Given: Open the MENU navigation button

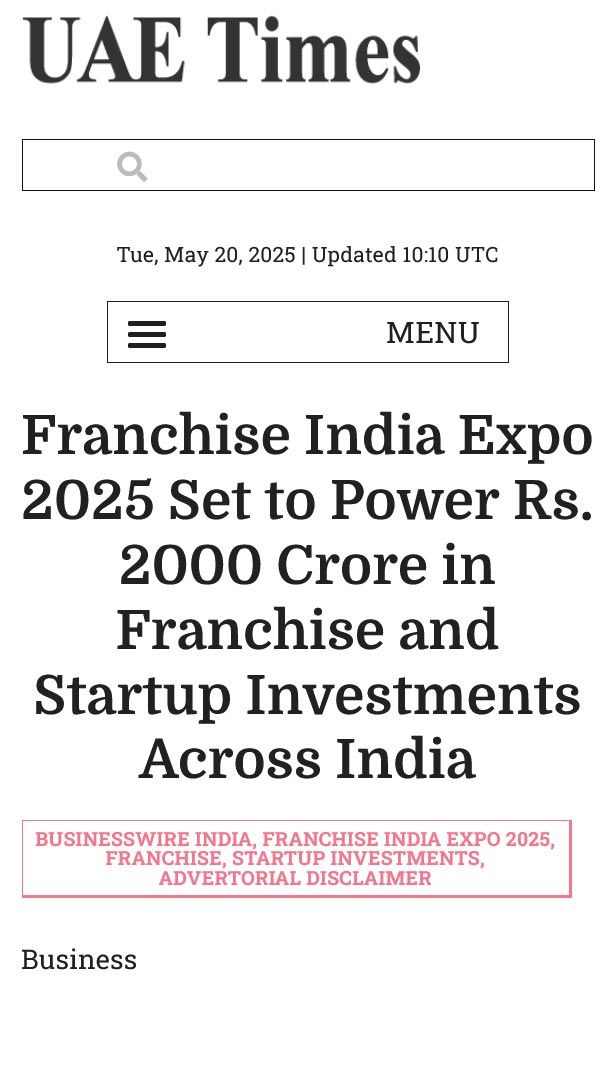Looking at the screenshot, I should [x=308, y=332].
